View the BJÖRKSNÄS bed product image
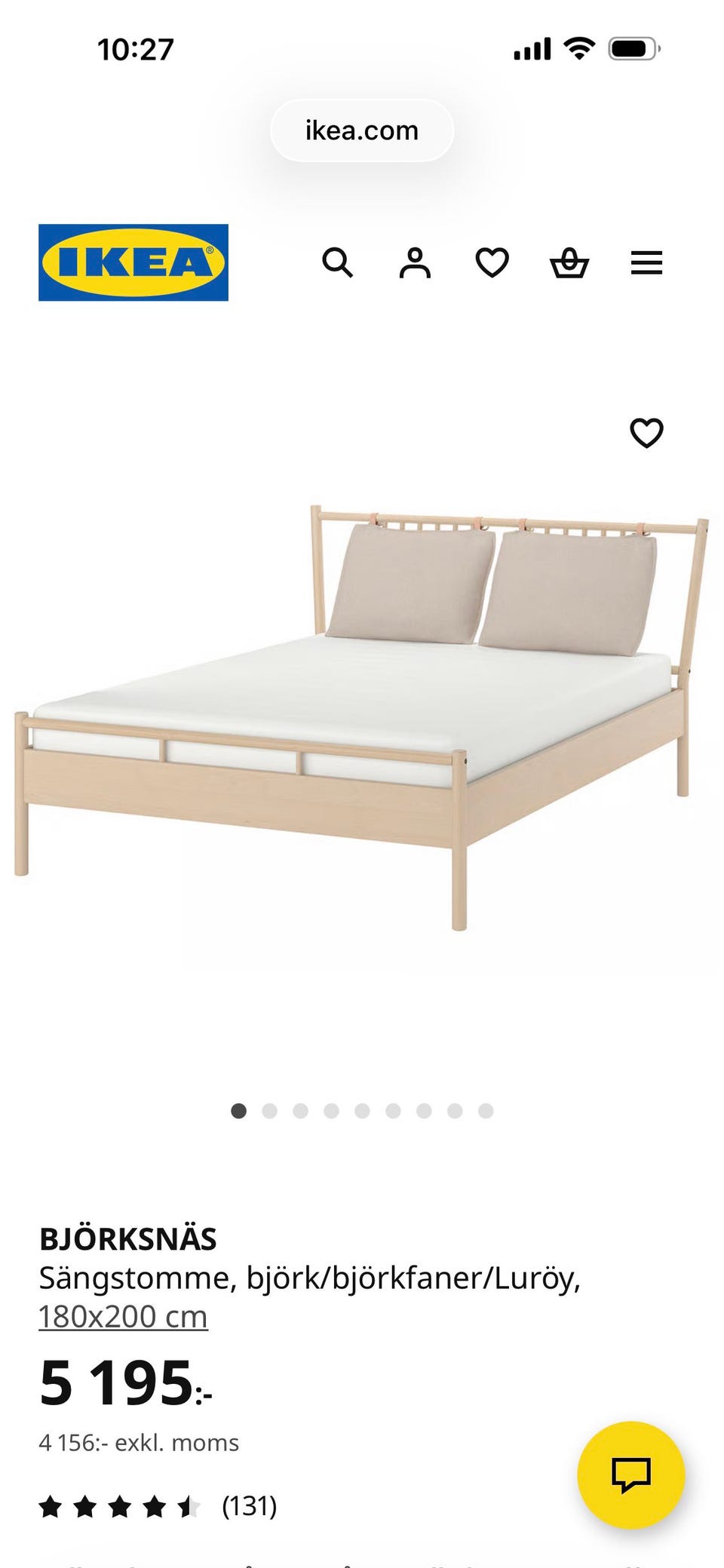The image size is (724, 1568). (x=362, y=716)
